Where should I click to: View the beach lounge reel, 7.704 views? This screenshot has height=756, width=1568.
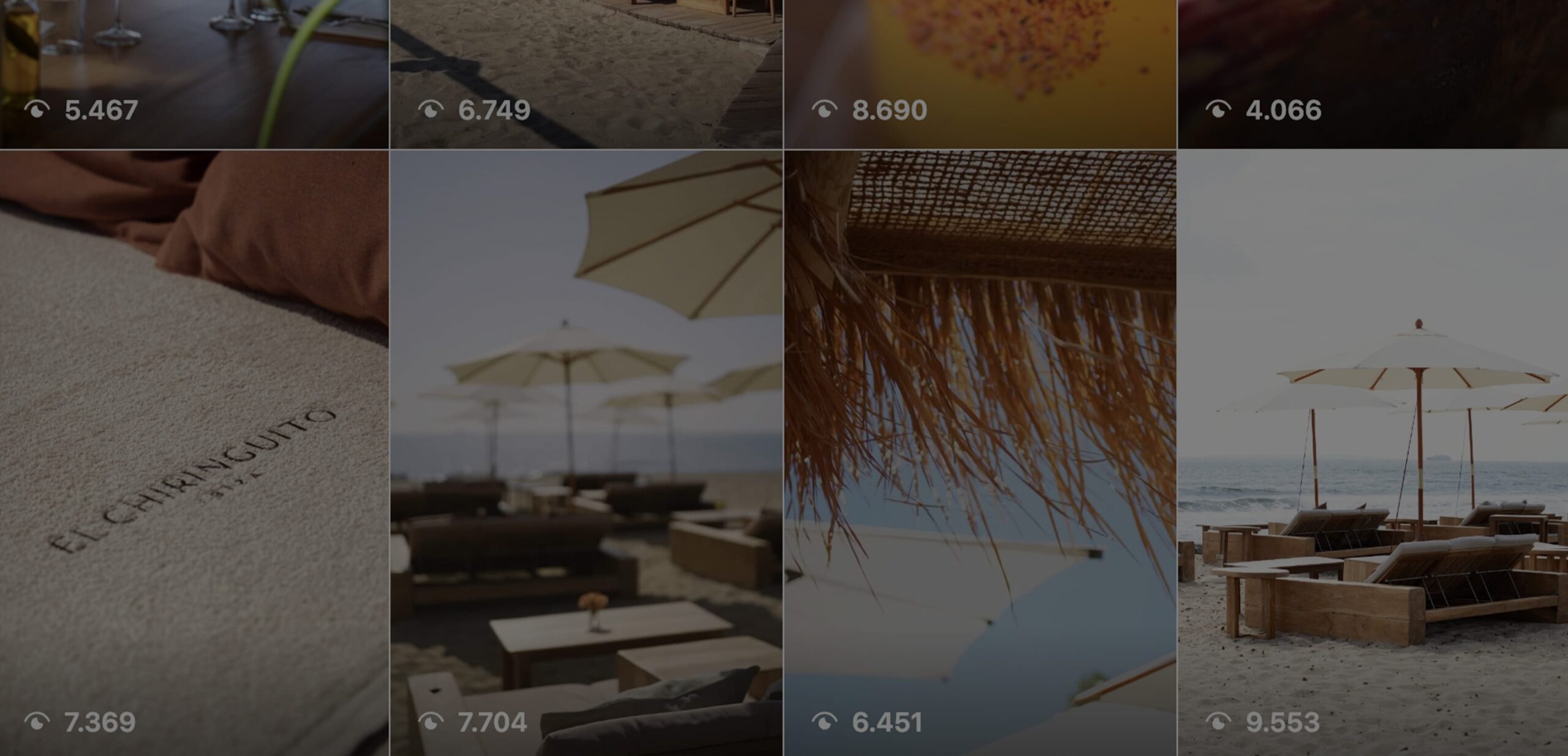[586, 453]
